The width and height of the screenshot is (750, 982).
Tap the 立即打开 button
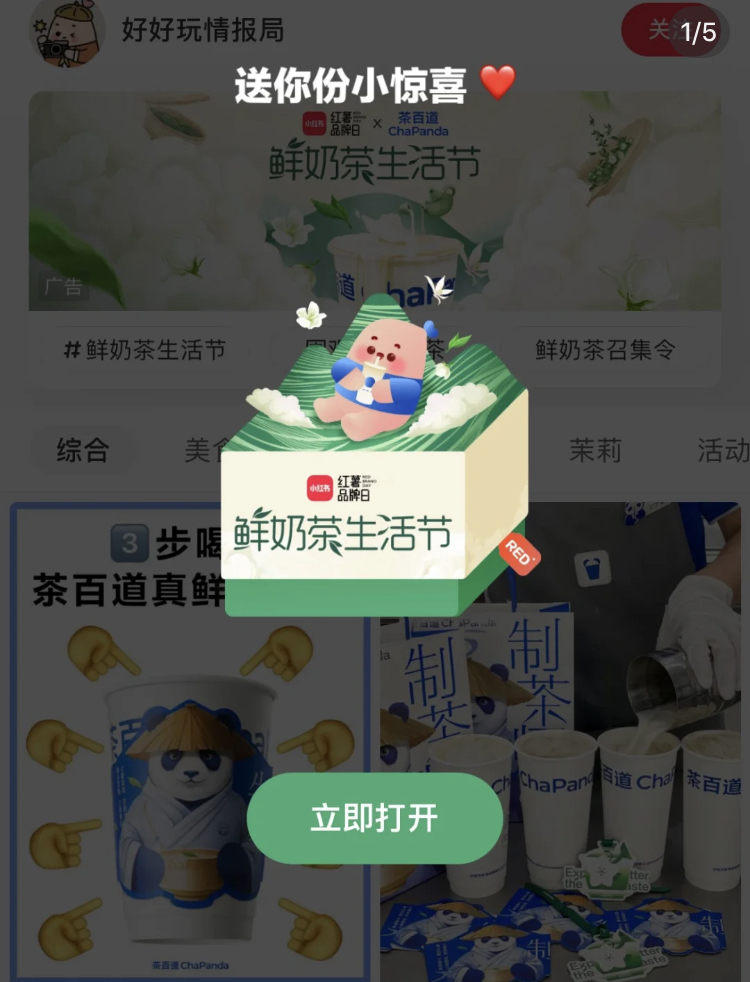click(375, 818)
